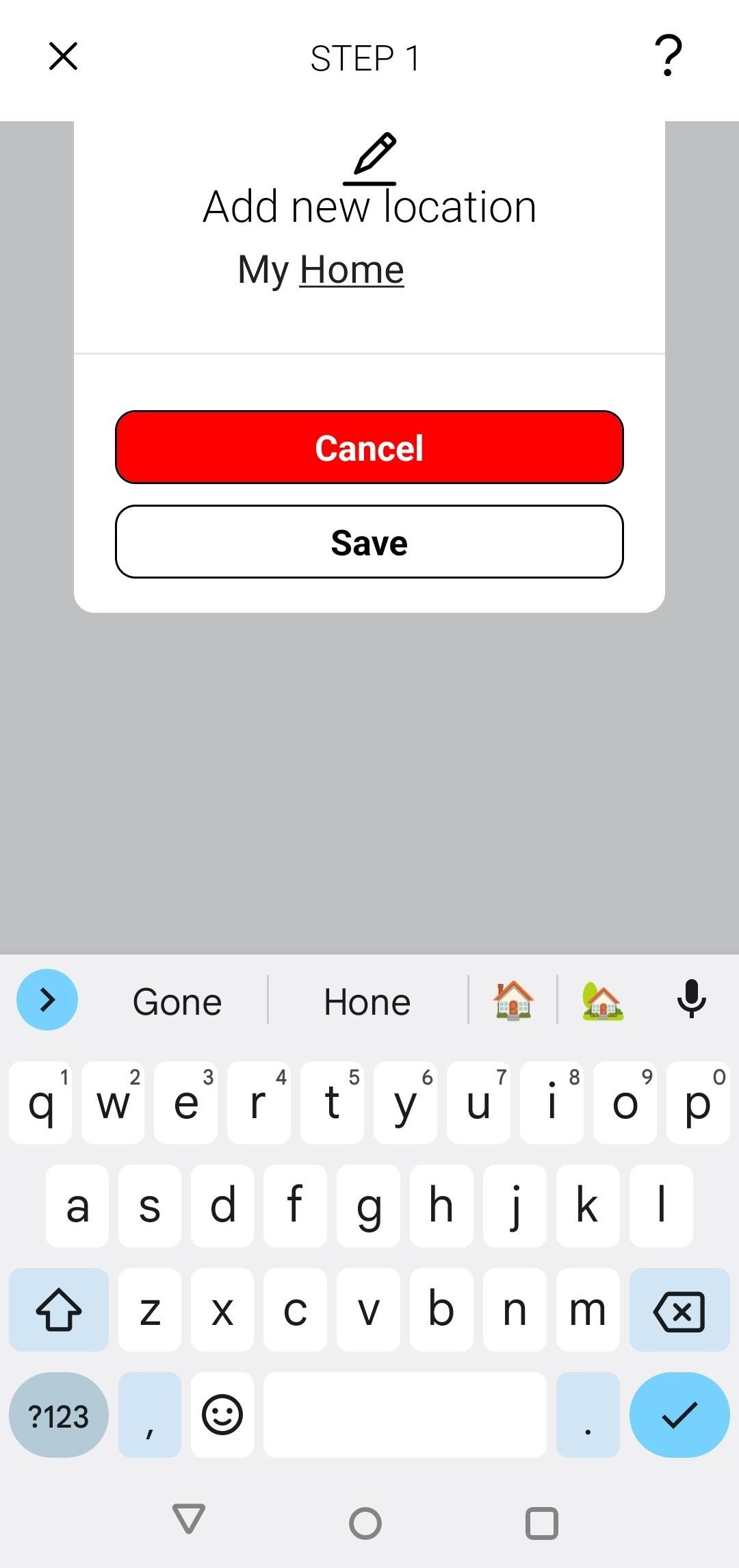Cancel adding the new location

tap(369, 447)
